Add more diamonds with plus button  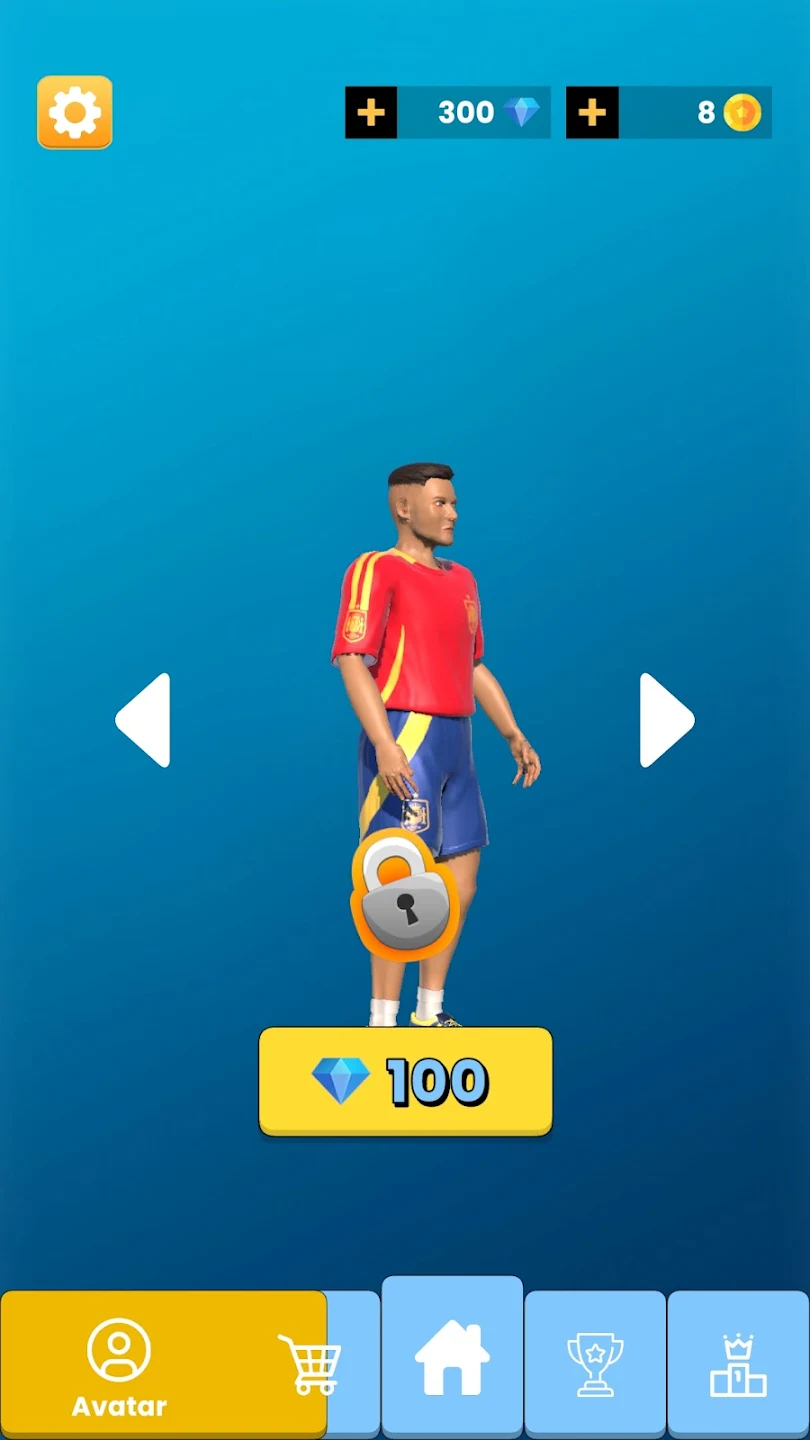coord(371,112)
